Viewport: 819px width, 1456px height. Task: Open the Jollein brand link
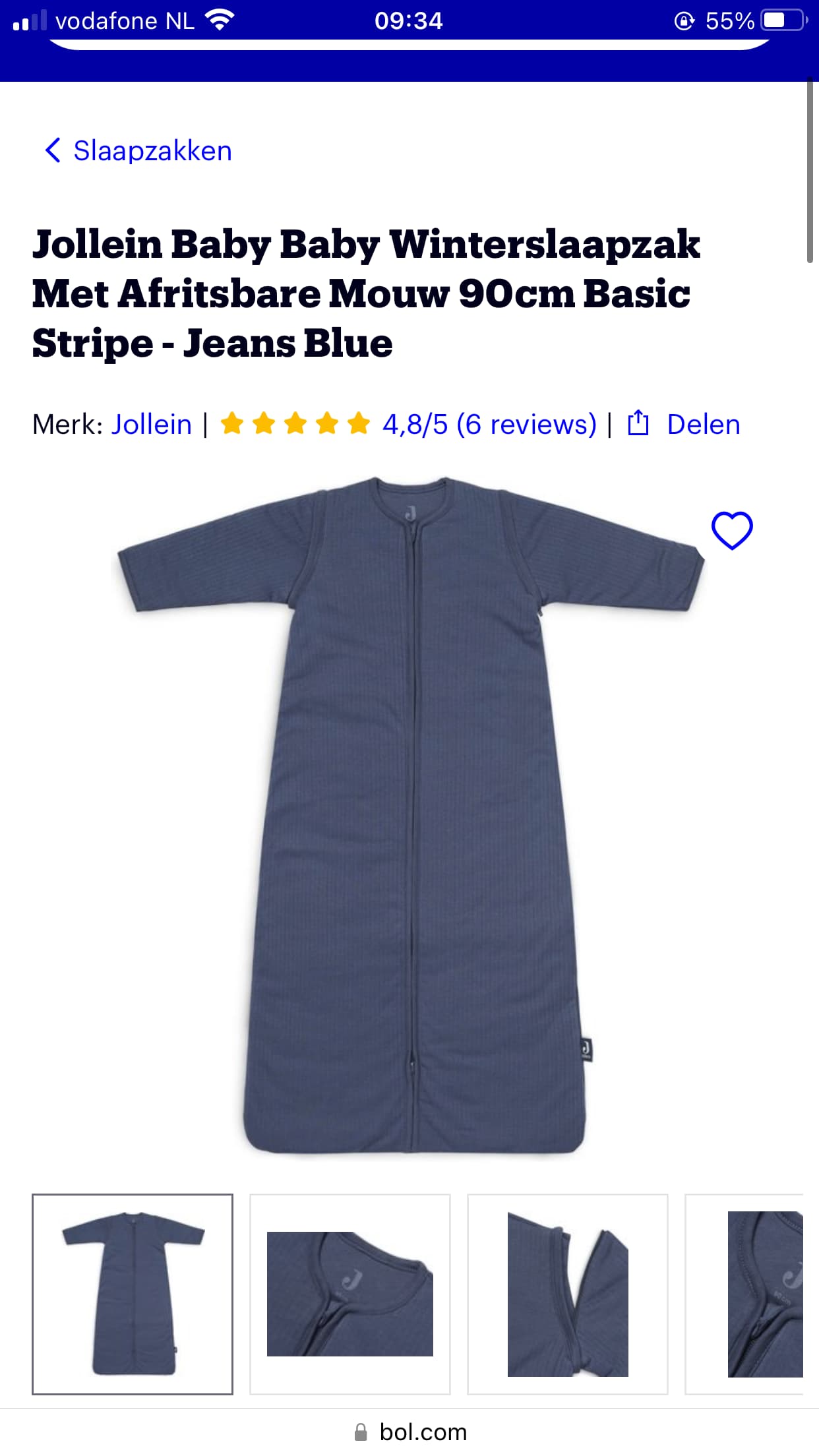152,424
